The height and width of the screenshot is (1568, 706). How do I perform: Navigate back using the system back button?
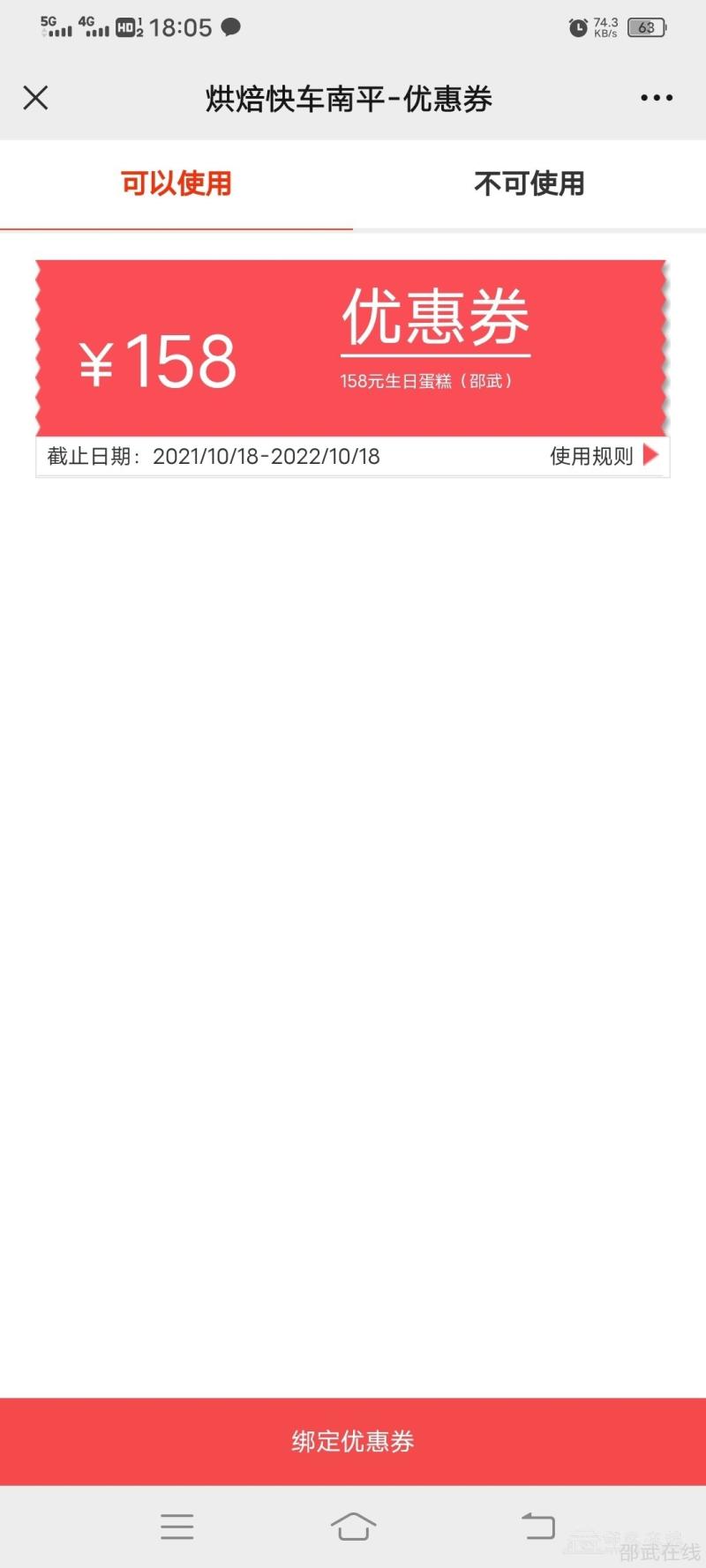click(537, 1526)
